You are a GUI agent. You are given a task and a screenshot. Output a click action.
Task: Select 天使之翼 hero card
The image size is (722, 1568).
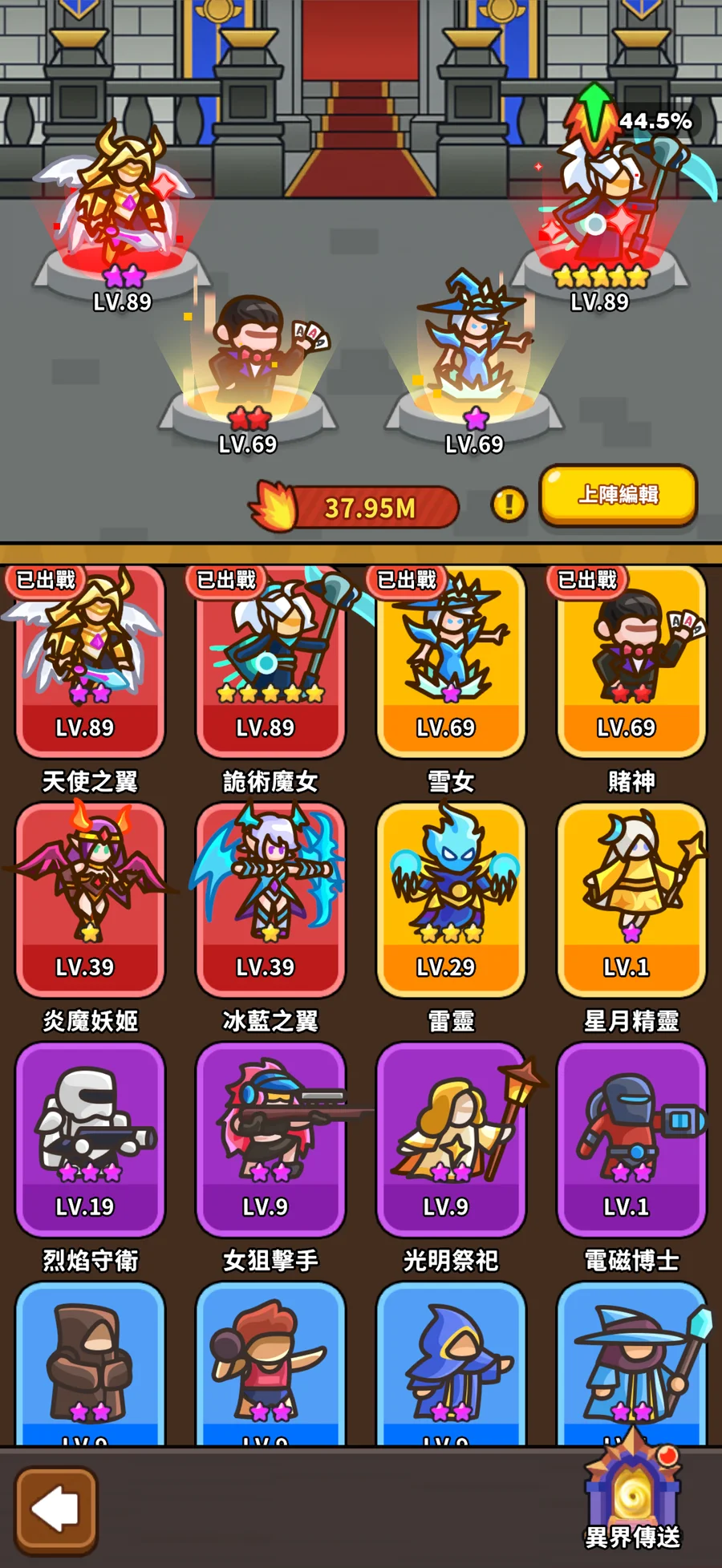pos(90,662)
